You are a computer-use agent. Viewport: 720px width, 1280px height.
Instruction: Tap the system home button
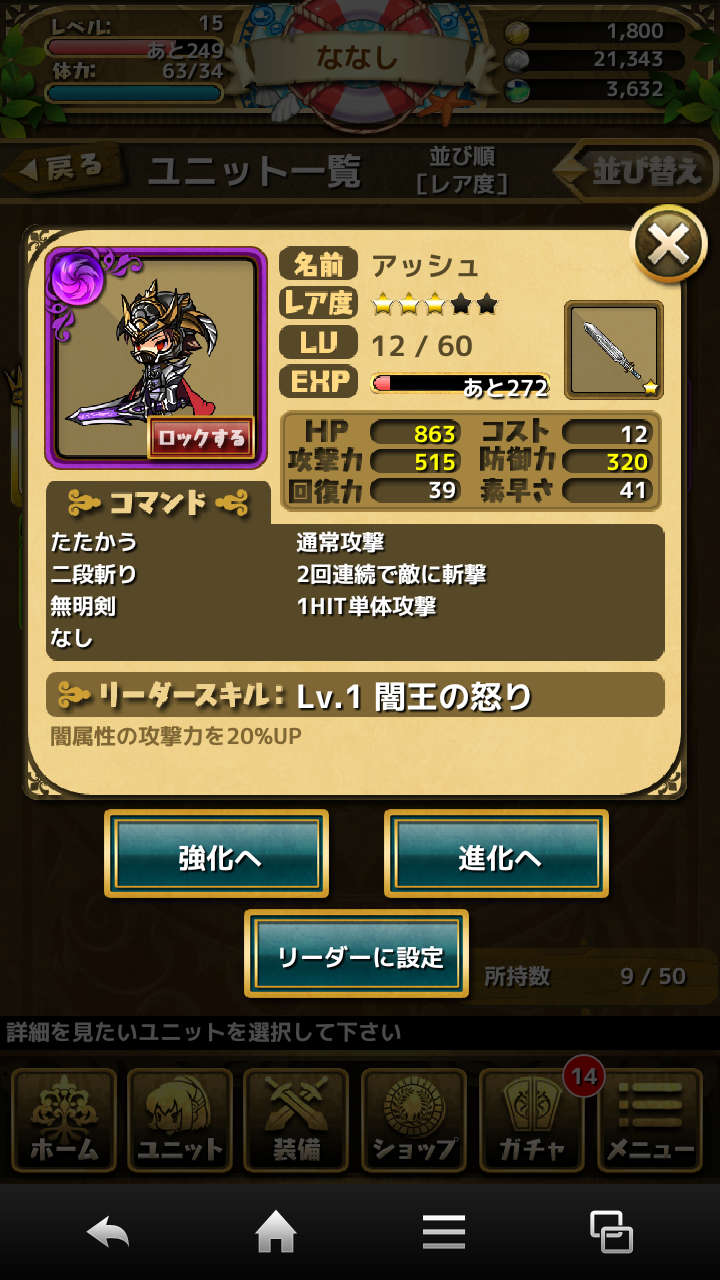pos(276,1232)
